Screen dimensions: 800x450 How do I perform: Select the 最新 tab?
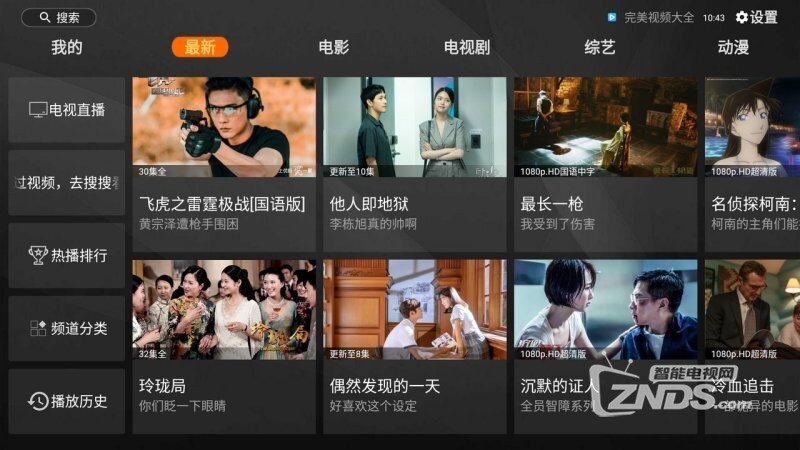click(200, 47)
